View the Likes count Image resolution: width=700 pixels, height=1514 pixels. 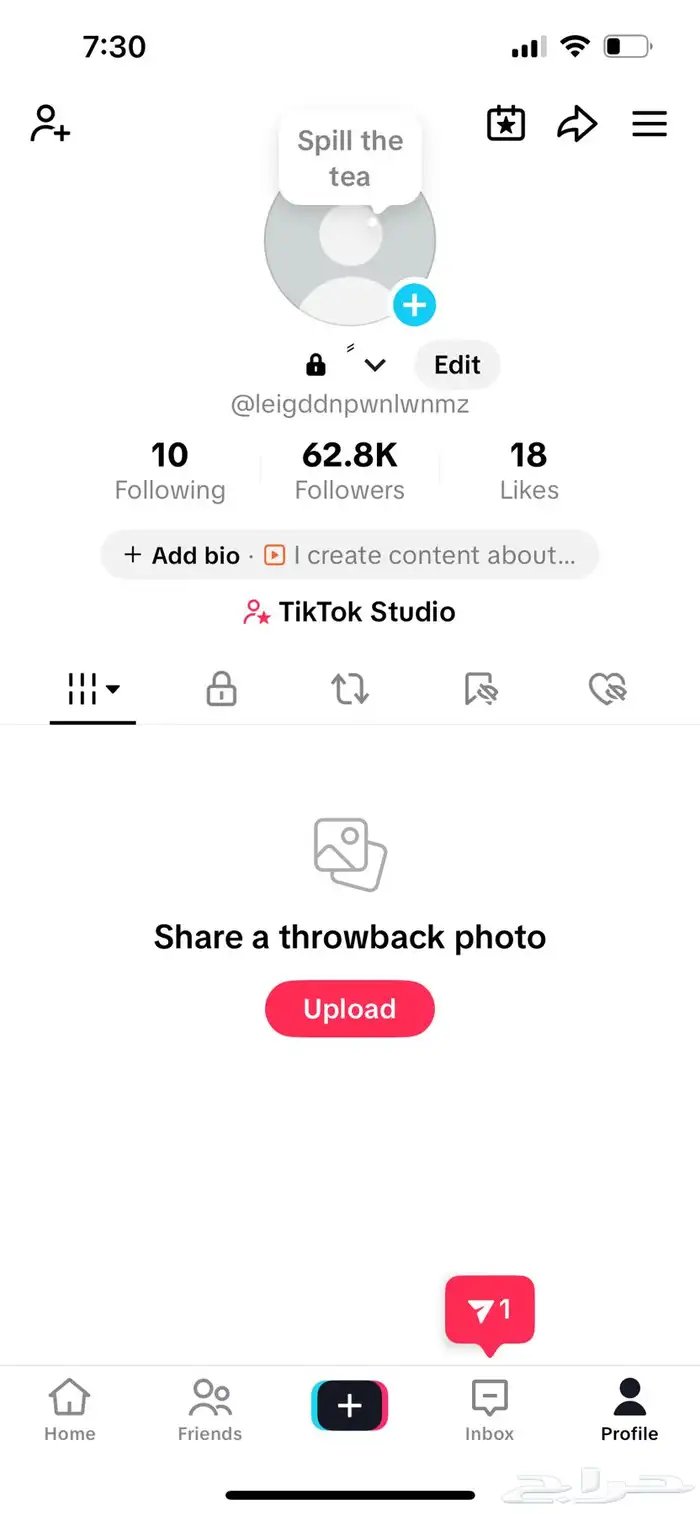529,472
